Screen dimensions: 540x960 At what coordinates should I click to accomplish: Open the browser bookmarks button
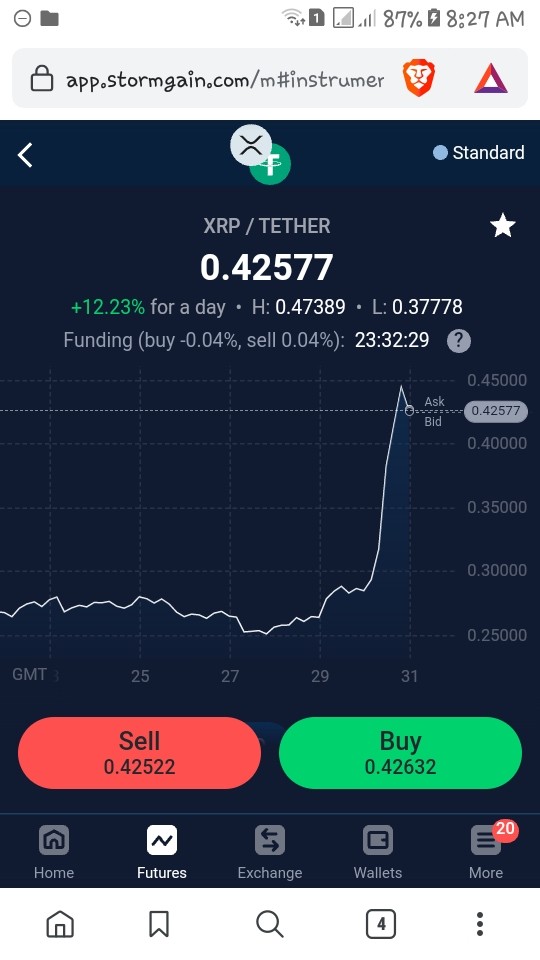[159, 923]
